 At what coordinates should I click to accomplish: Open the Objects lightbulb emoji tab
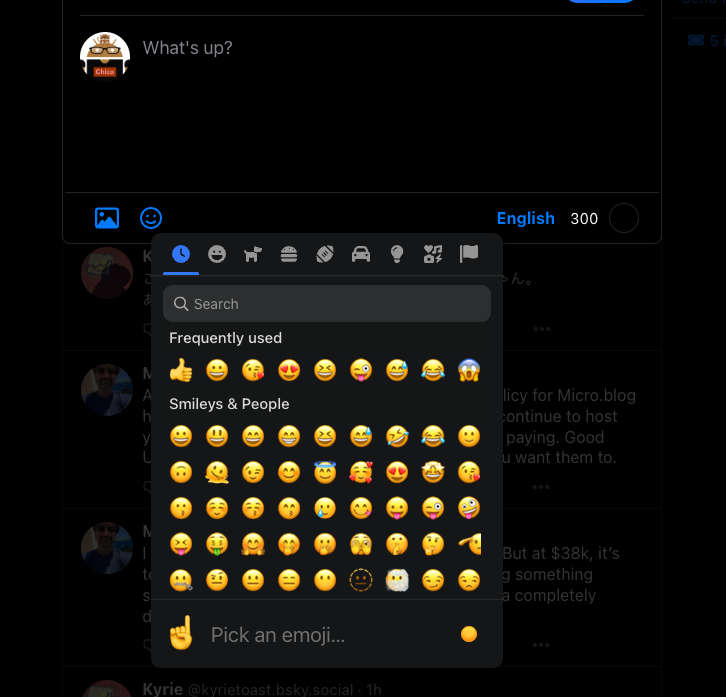(x=397, y=254)
